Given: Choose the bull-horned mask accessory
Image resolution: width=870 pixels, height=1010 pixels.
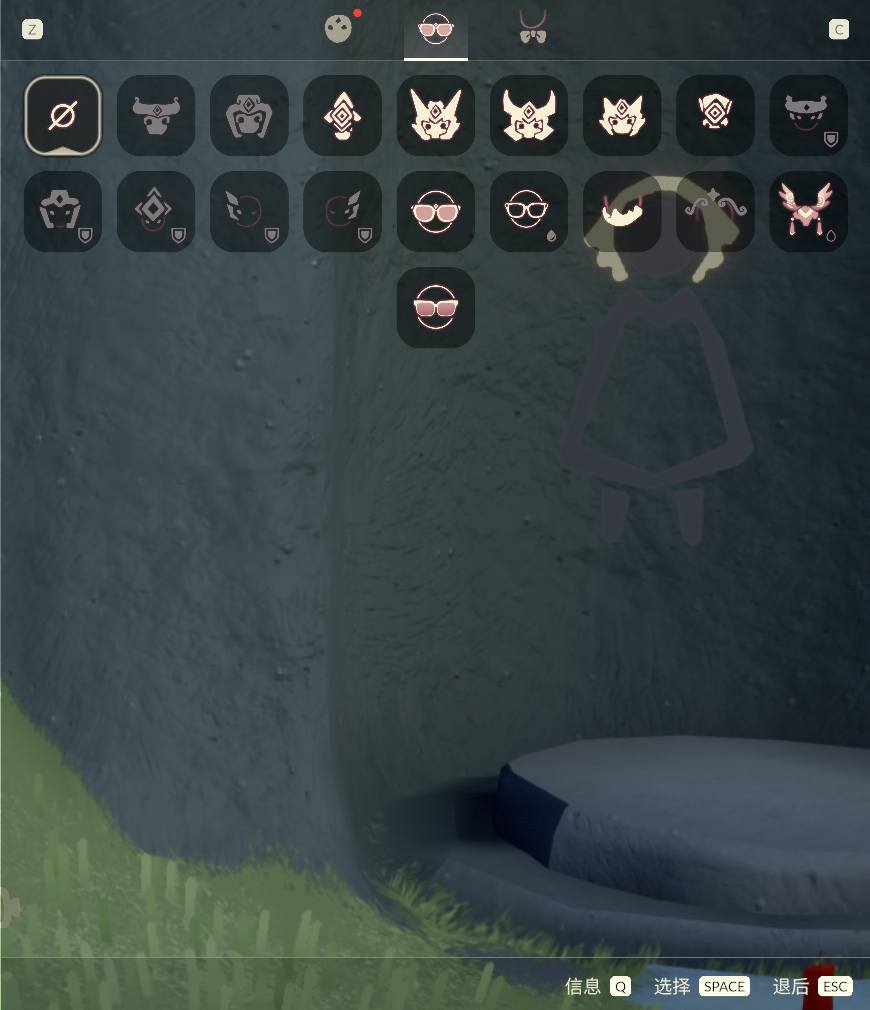Looking at the screenshot, I should [156, 116].
